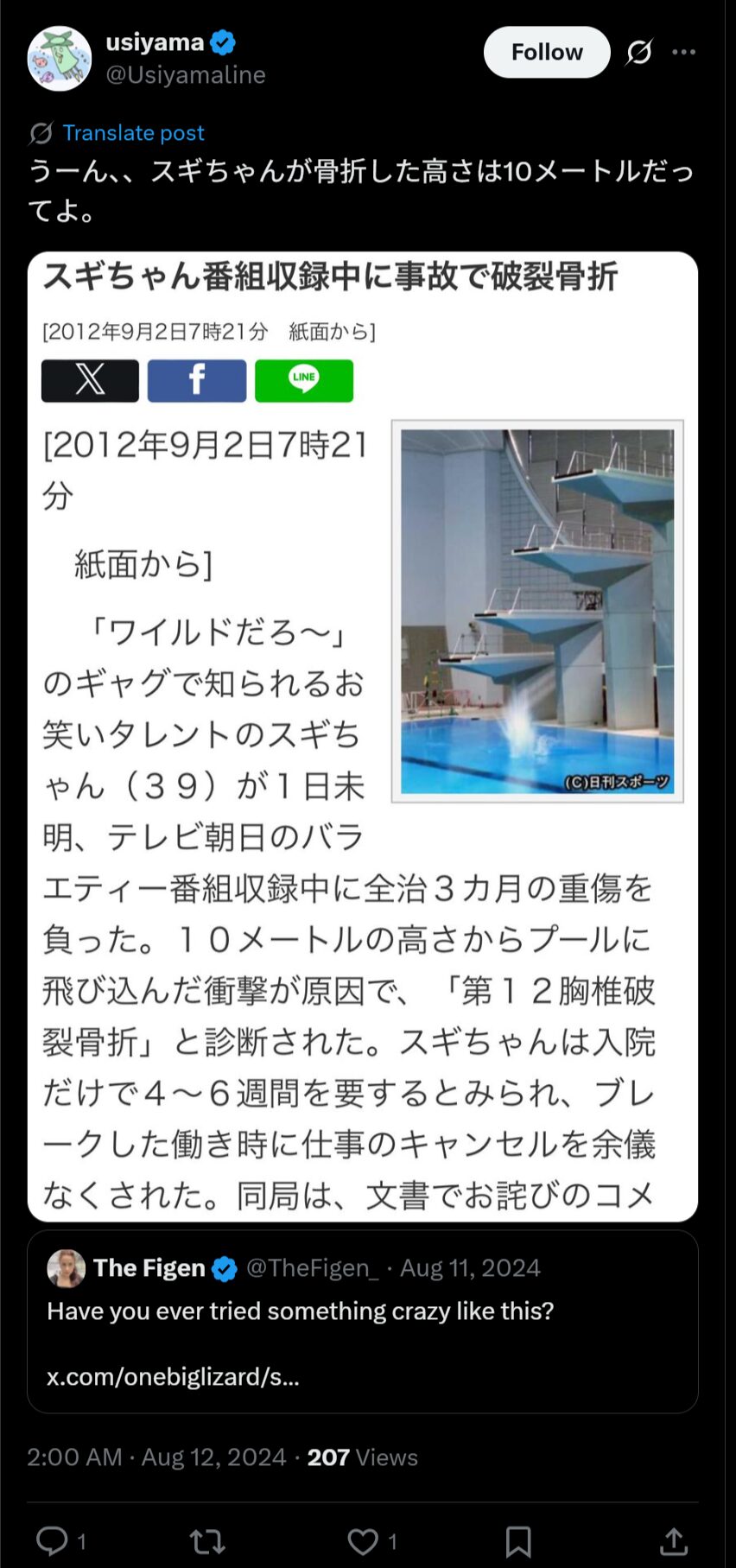Reply to this post
This screenshot has width=736, height=1568.
(x=53, y=1540)
